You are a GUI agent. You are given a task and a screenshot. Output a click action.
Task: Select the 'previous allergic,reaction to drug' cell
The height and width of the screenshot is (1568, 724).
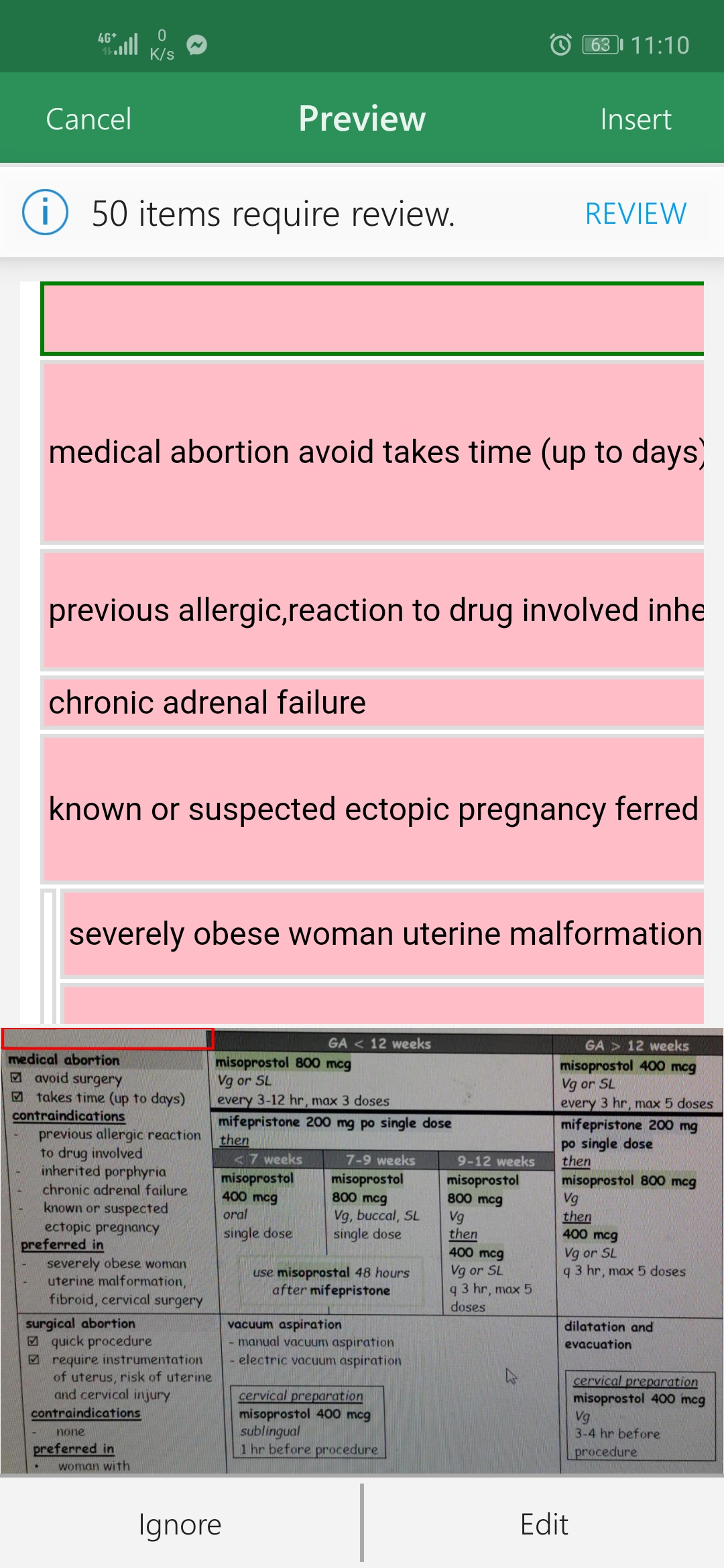373,610
